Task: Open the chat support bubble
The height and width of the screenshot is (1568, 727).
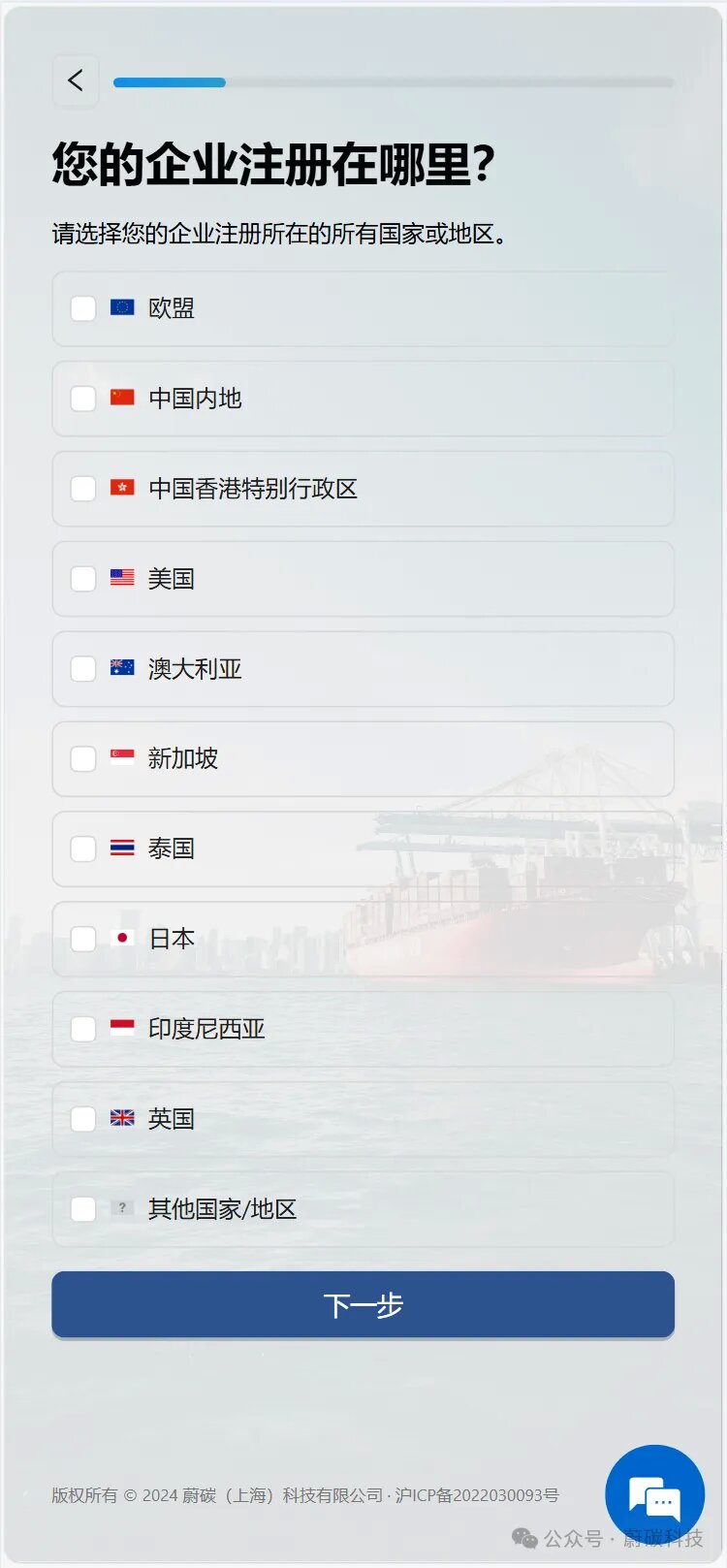Action: coord(655,1494)
